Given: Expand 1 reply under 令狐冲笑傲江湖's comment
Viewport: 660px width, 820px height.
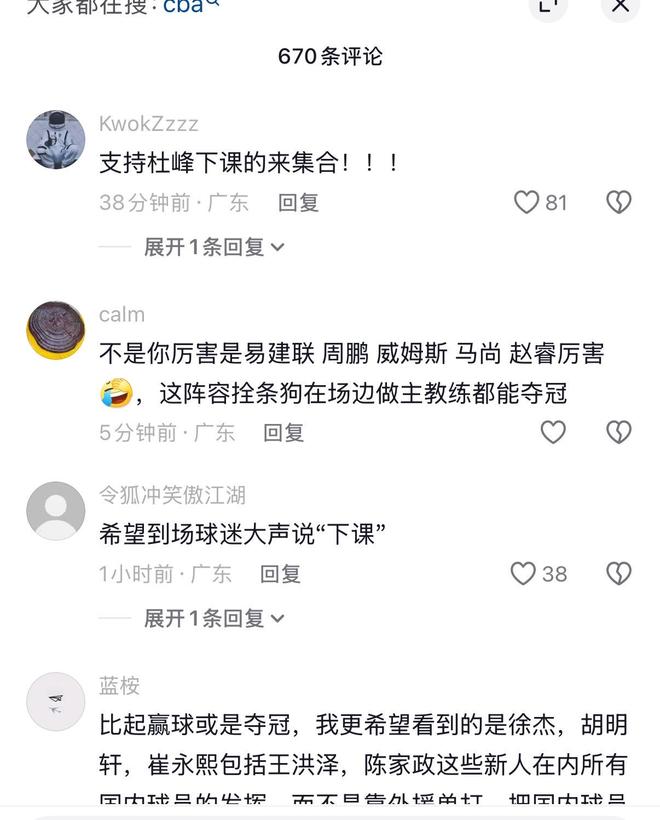Looking at the screenshot, I should click(x=214, y=618).
